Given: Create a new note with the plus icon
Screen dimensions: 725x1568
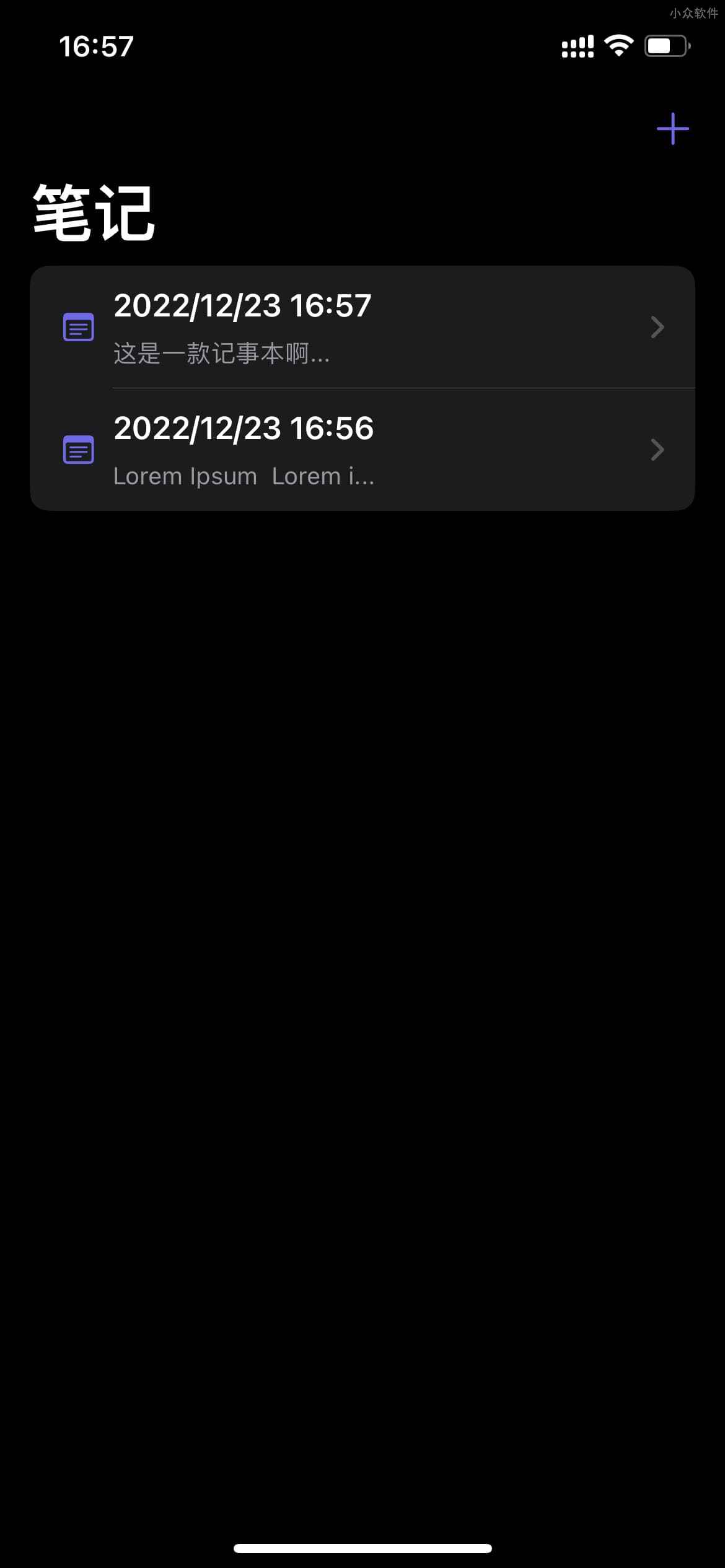Looking at the screenshot, I should tap(672, 129).
